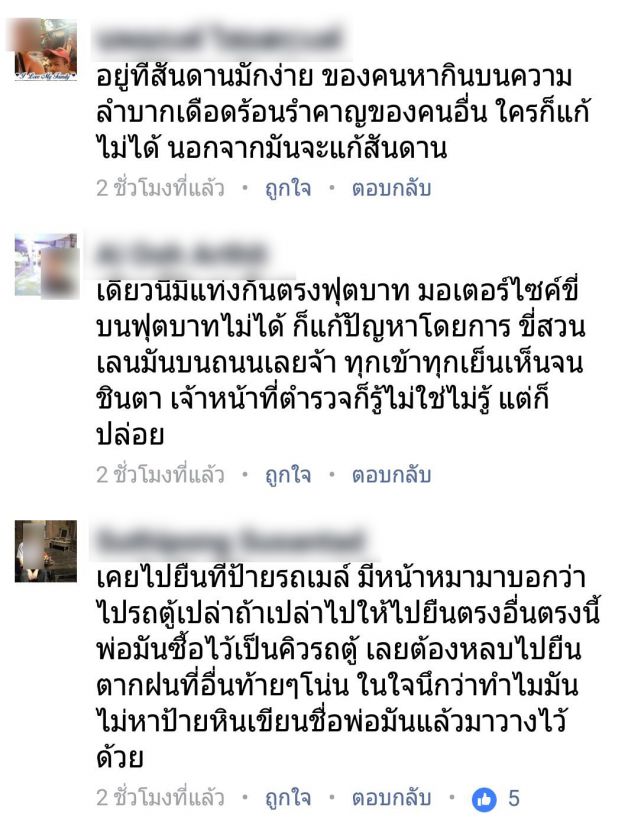Reply to the comment about motorcycles on the footpath
The height and width of the screenshot is (823, 628).
pos(390,475)
